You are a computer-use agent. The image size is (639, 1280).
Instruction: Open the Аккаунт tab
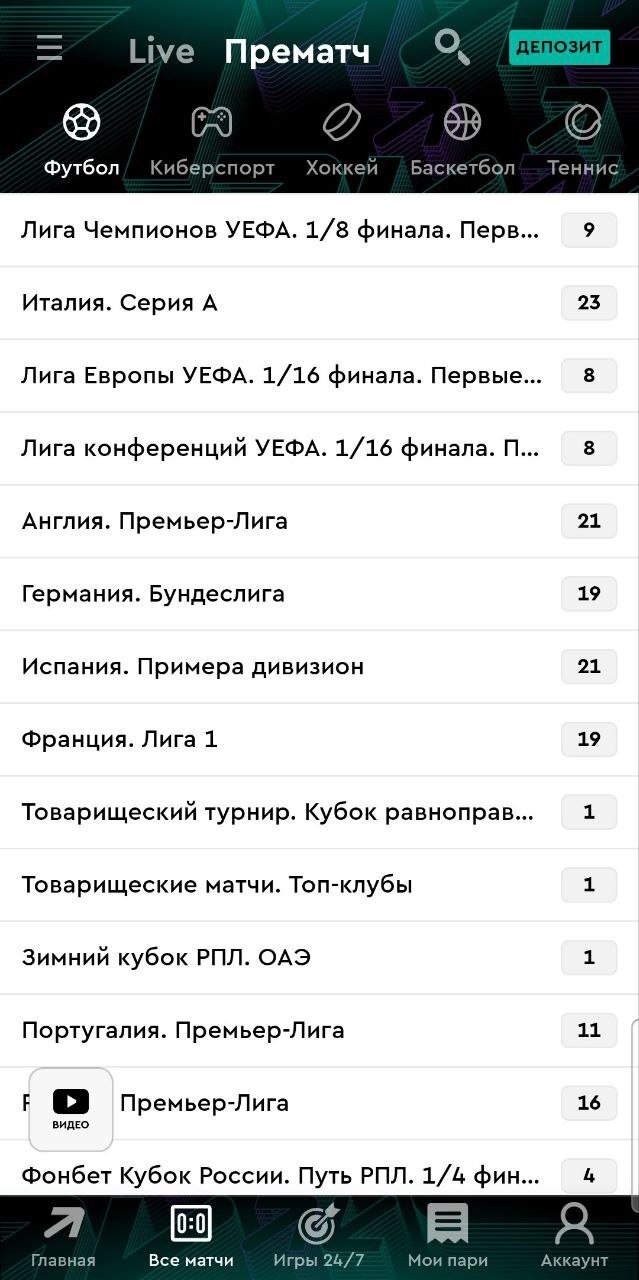pos(574,1237)
